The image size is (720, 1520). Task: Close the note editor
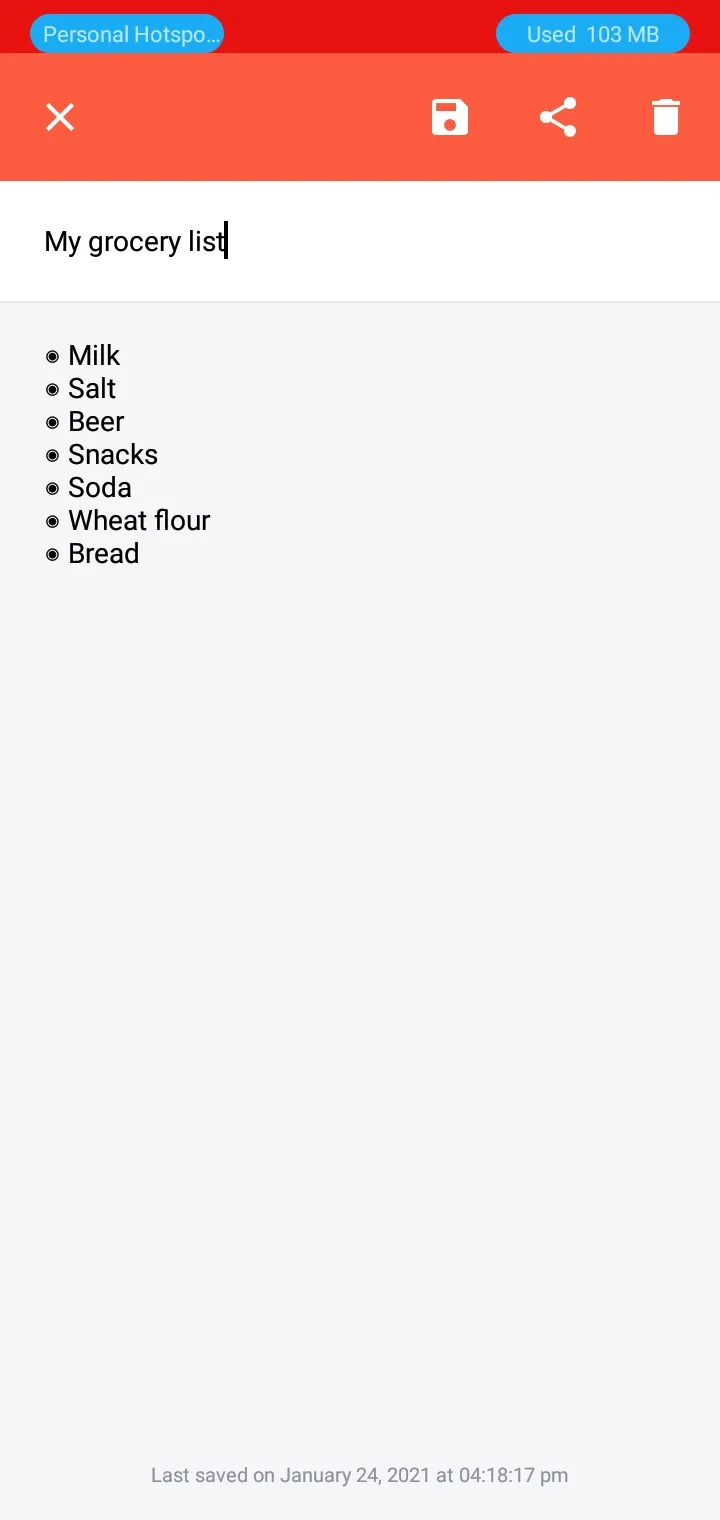[60, 117]
